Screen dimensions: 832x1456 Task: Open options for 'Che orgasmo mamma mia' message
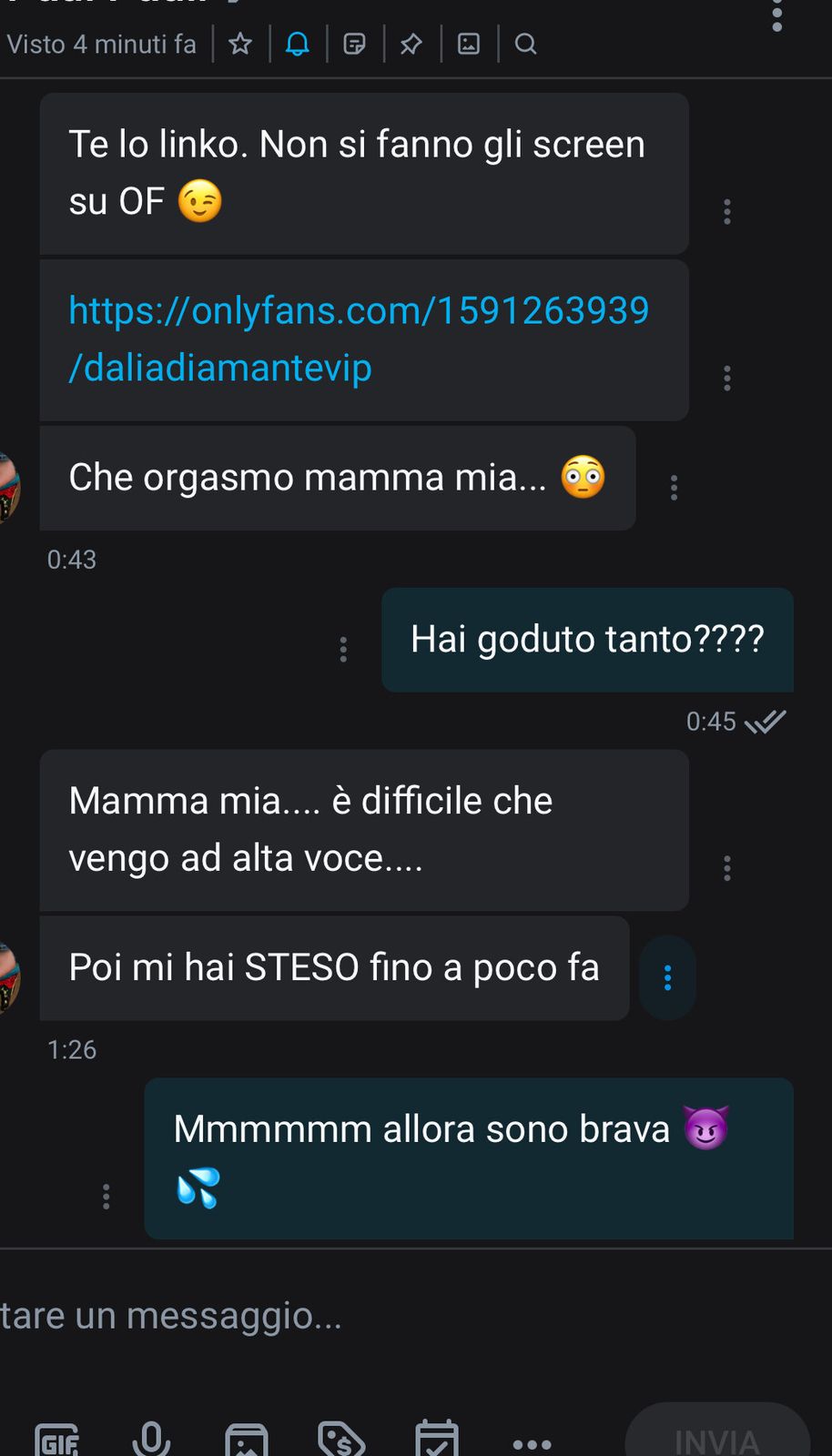(x=674, y=488)
